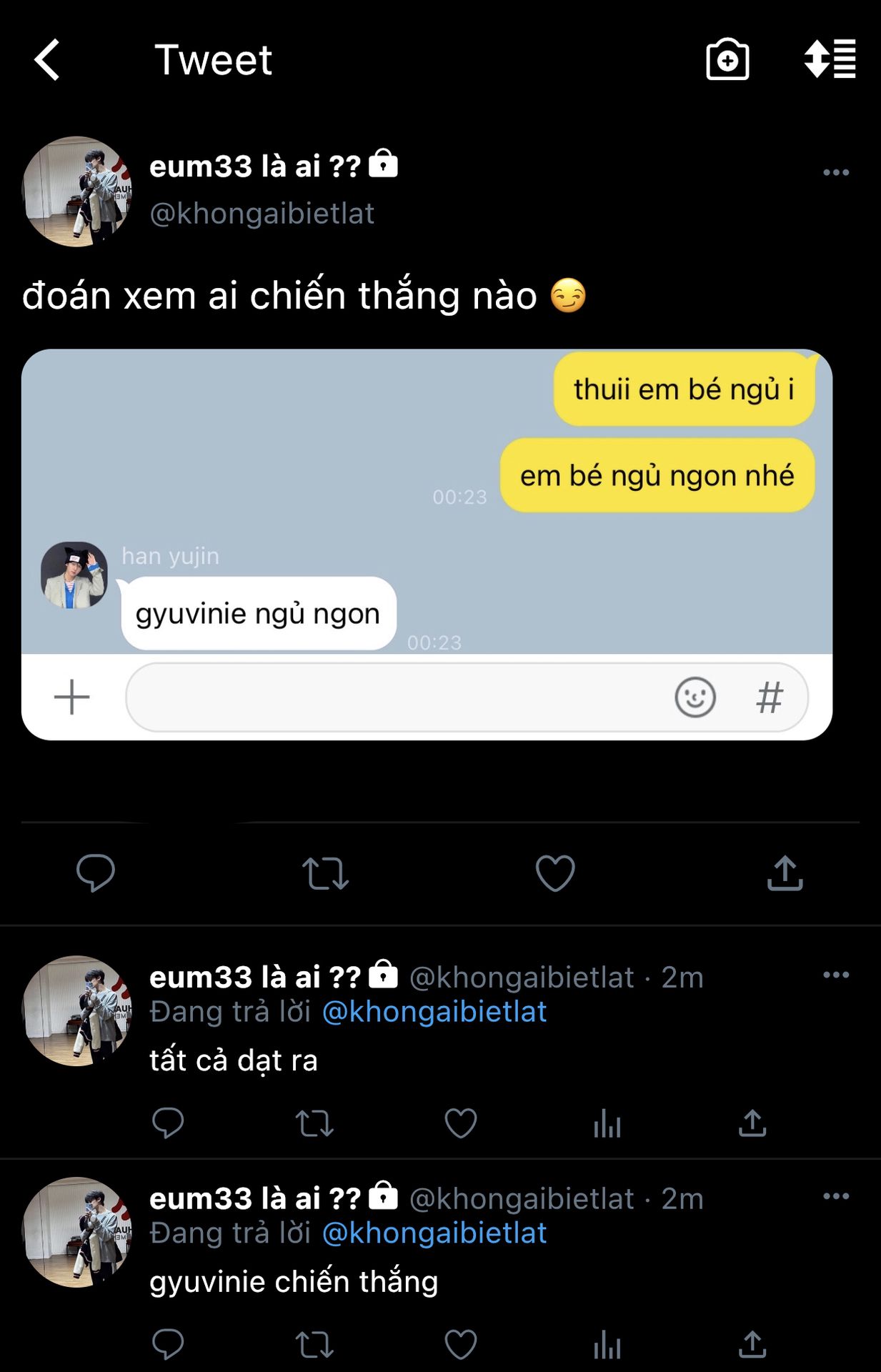Like the 'tất cả dạt ra' reply
The height and width of the screenshot is (1372, 881).
click(x=461, y=1123)
